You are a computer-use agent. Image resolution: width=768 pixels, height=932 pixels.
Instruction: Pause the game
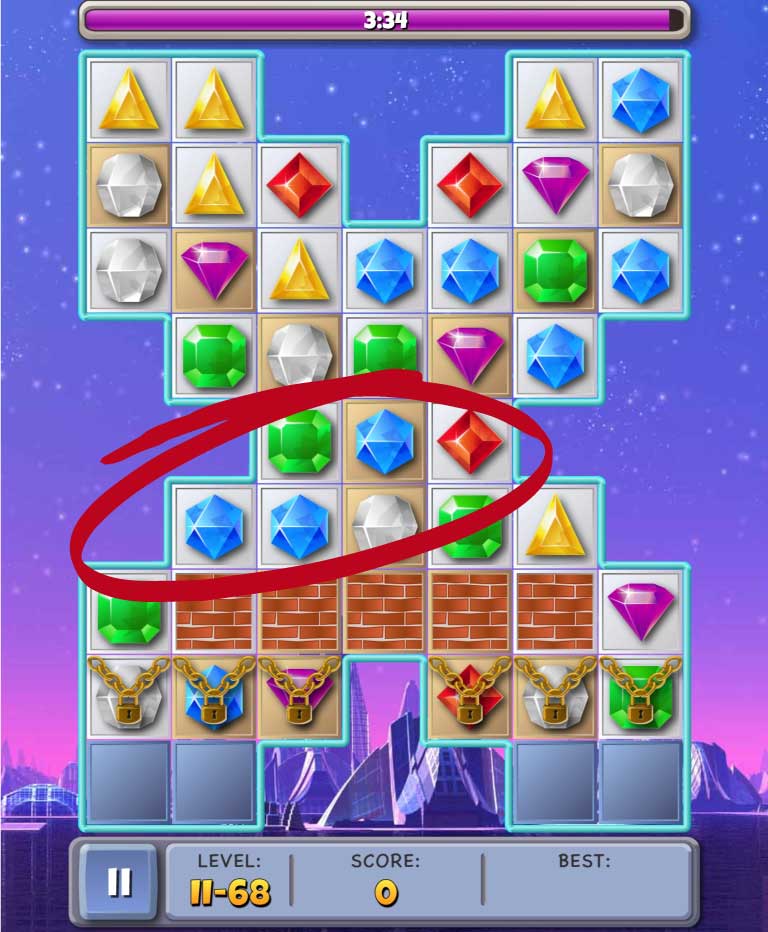click(x=119, y=882)
